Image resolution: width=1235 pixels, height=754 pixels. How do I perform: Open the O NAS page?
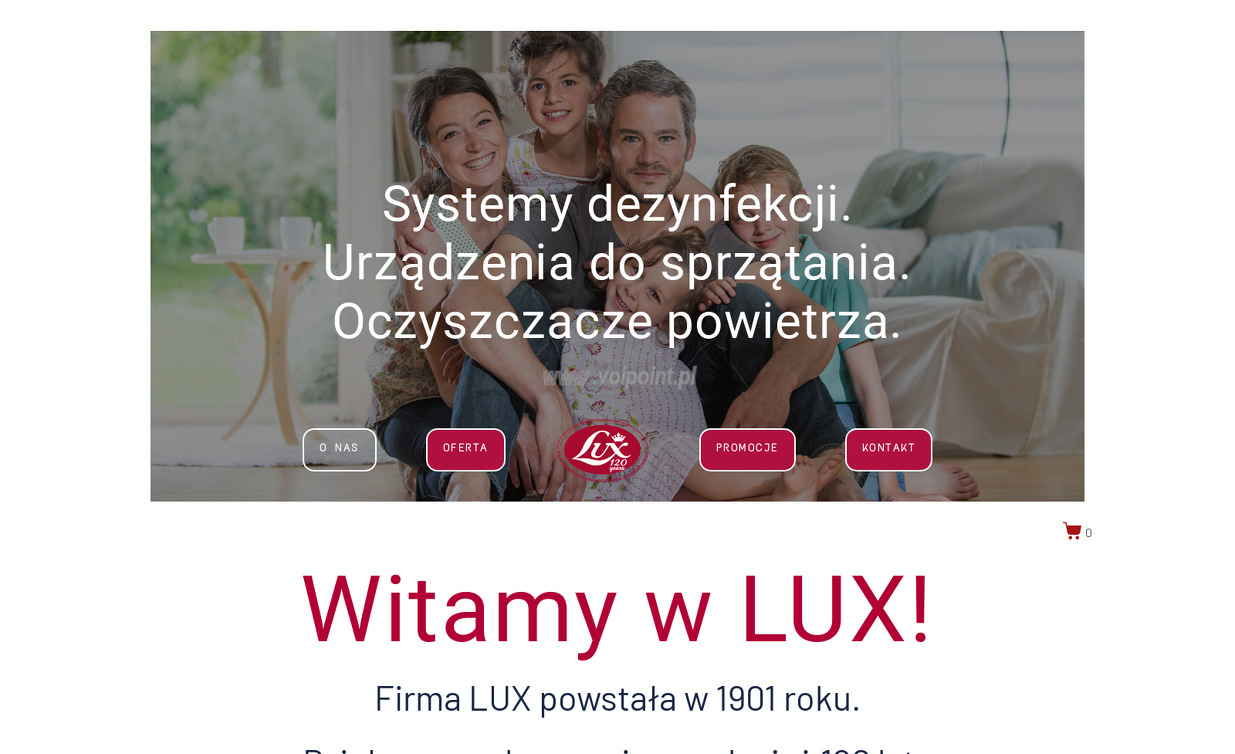339,449
